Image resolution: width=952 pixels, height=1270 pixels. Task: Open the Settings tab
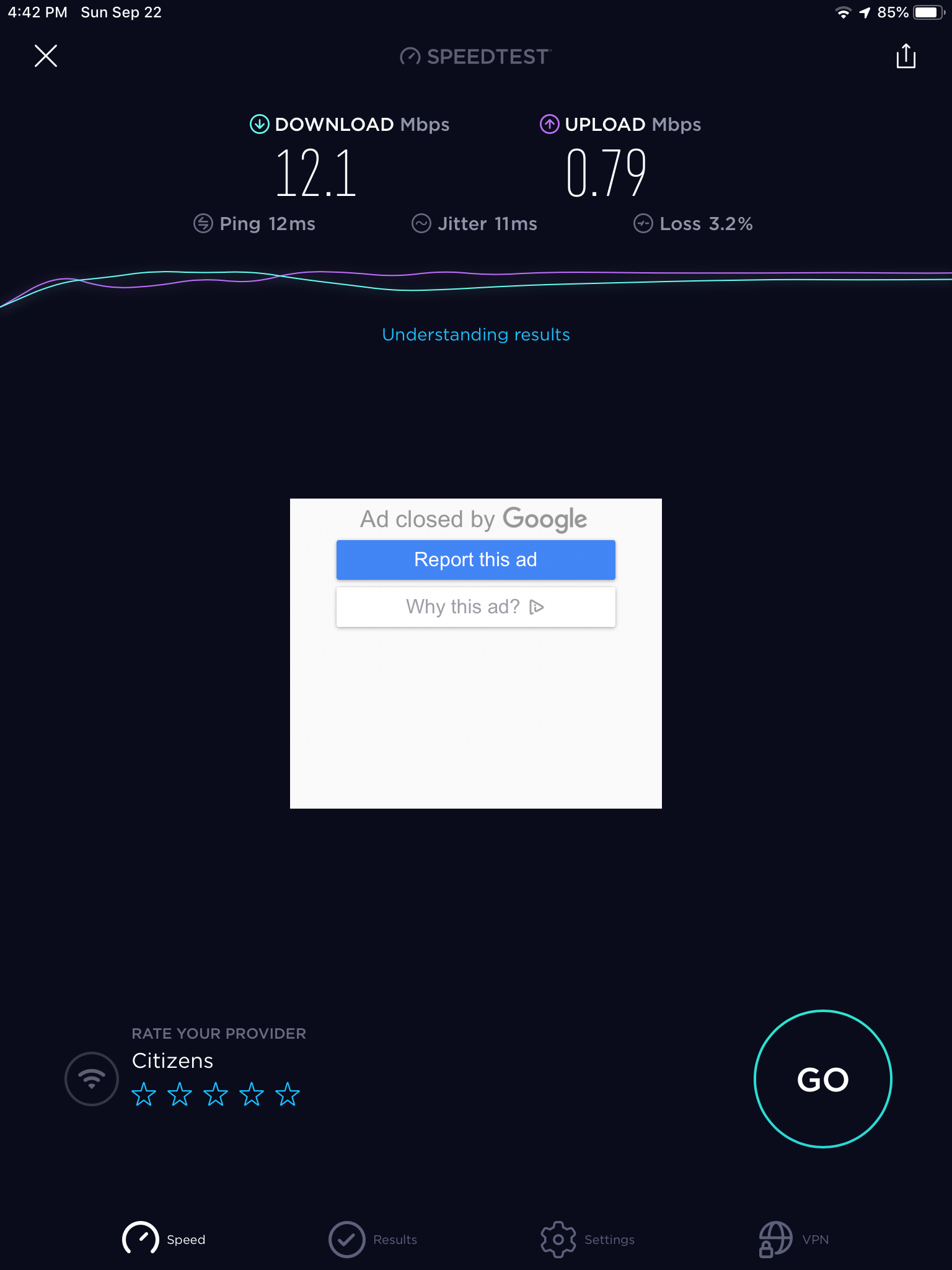pos(588,1239)
